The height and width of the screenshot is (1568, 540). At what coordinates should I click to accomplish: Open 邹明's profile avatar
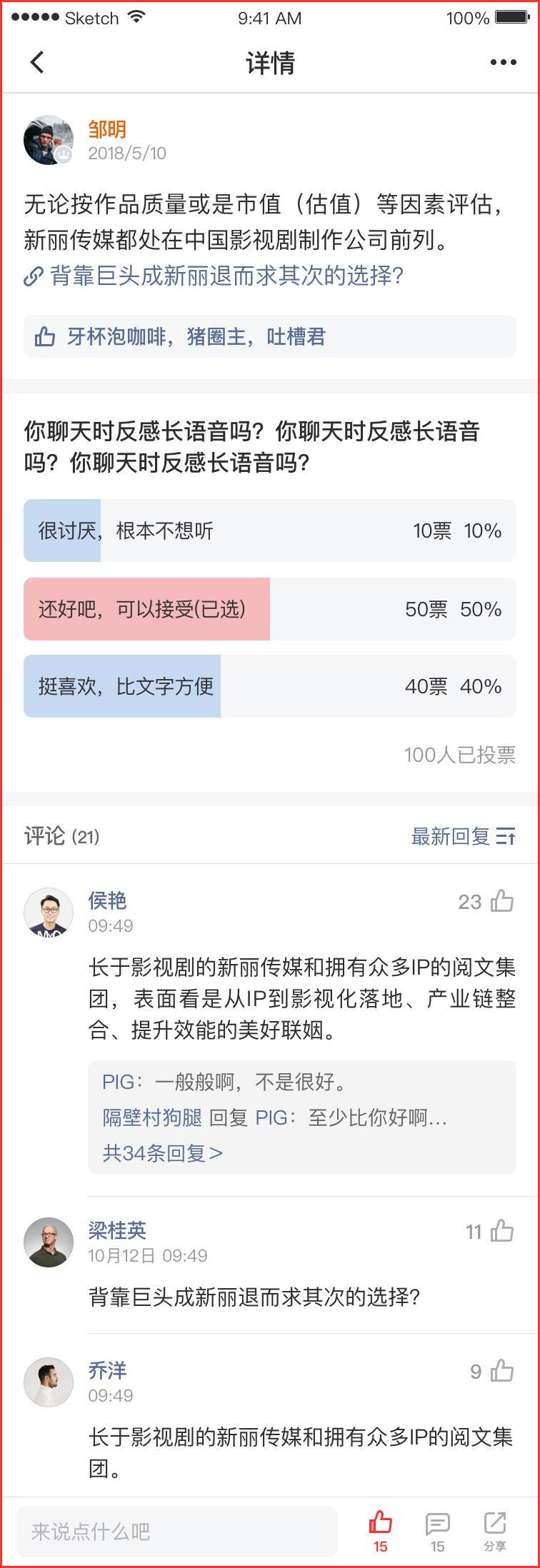(x=49, y=140)
